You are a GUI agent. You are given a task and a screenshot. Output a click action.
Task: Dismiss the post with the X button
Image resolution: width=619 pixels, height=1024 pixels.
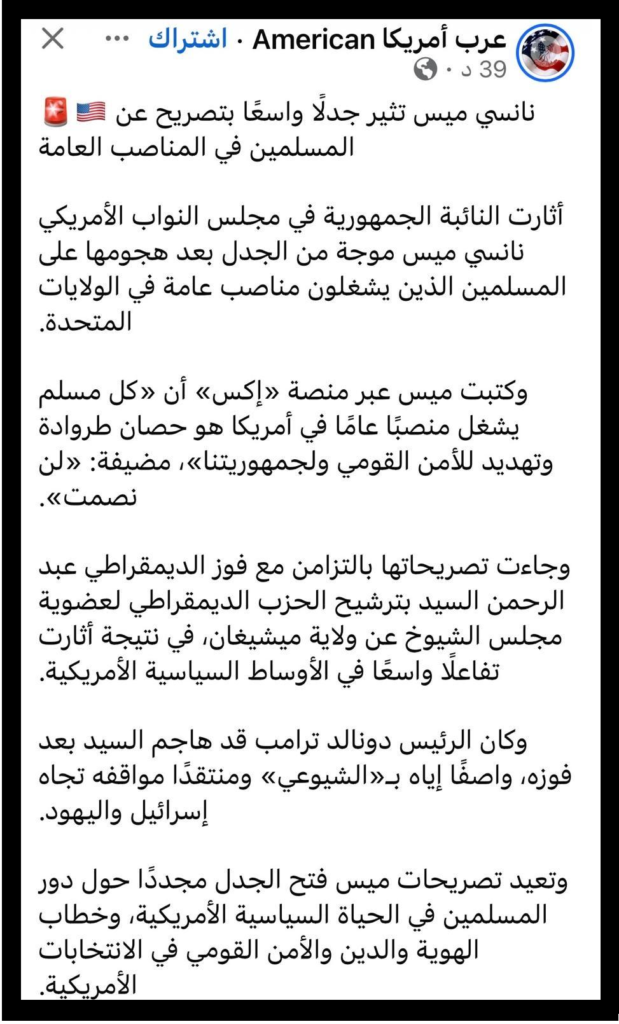(x=53, y=40)
